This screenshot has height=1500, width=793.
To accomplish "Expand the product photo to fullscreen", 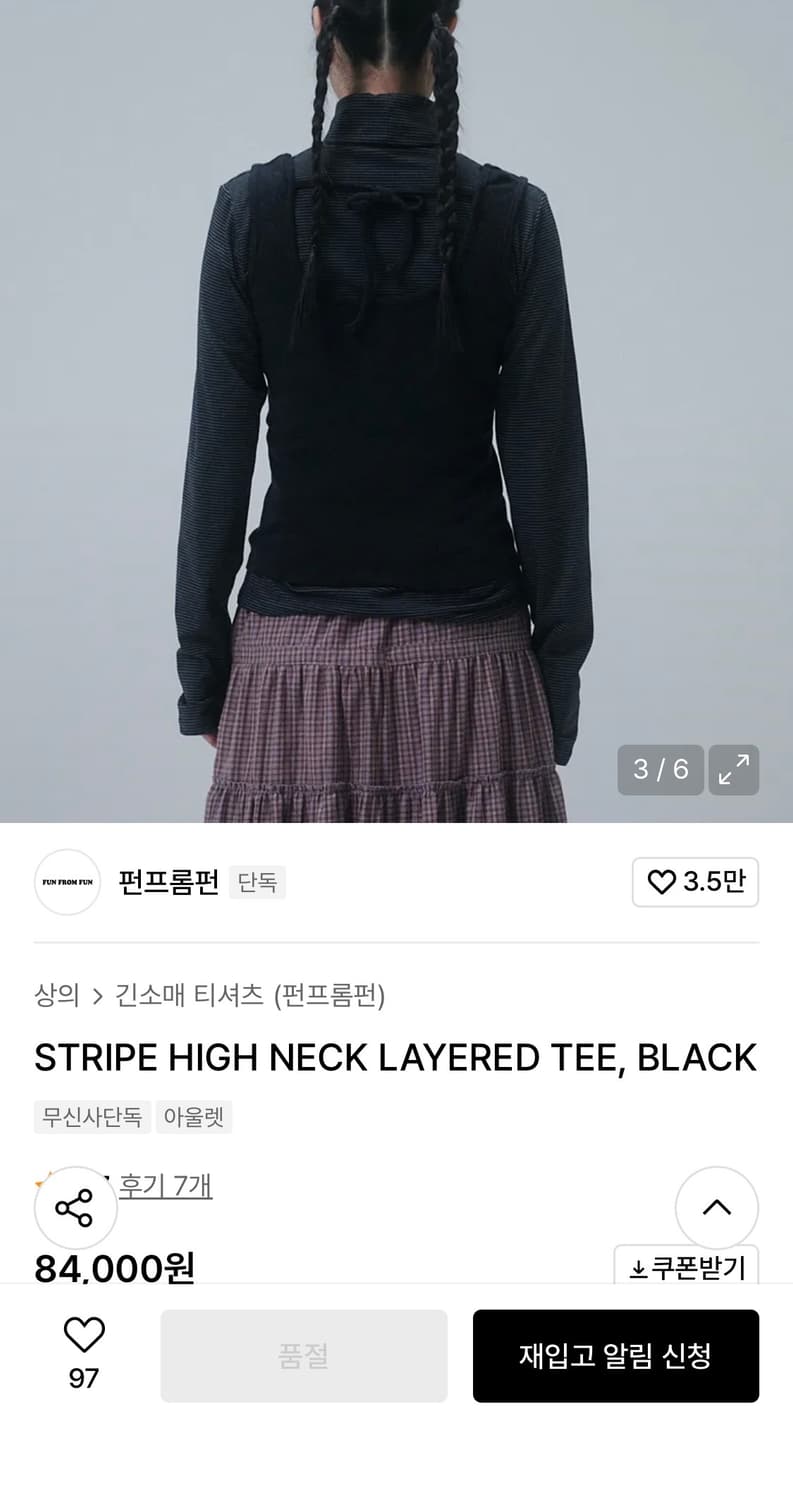I will point(733,770).
